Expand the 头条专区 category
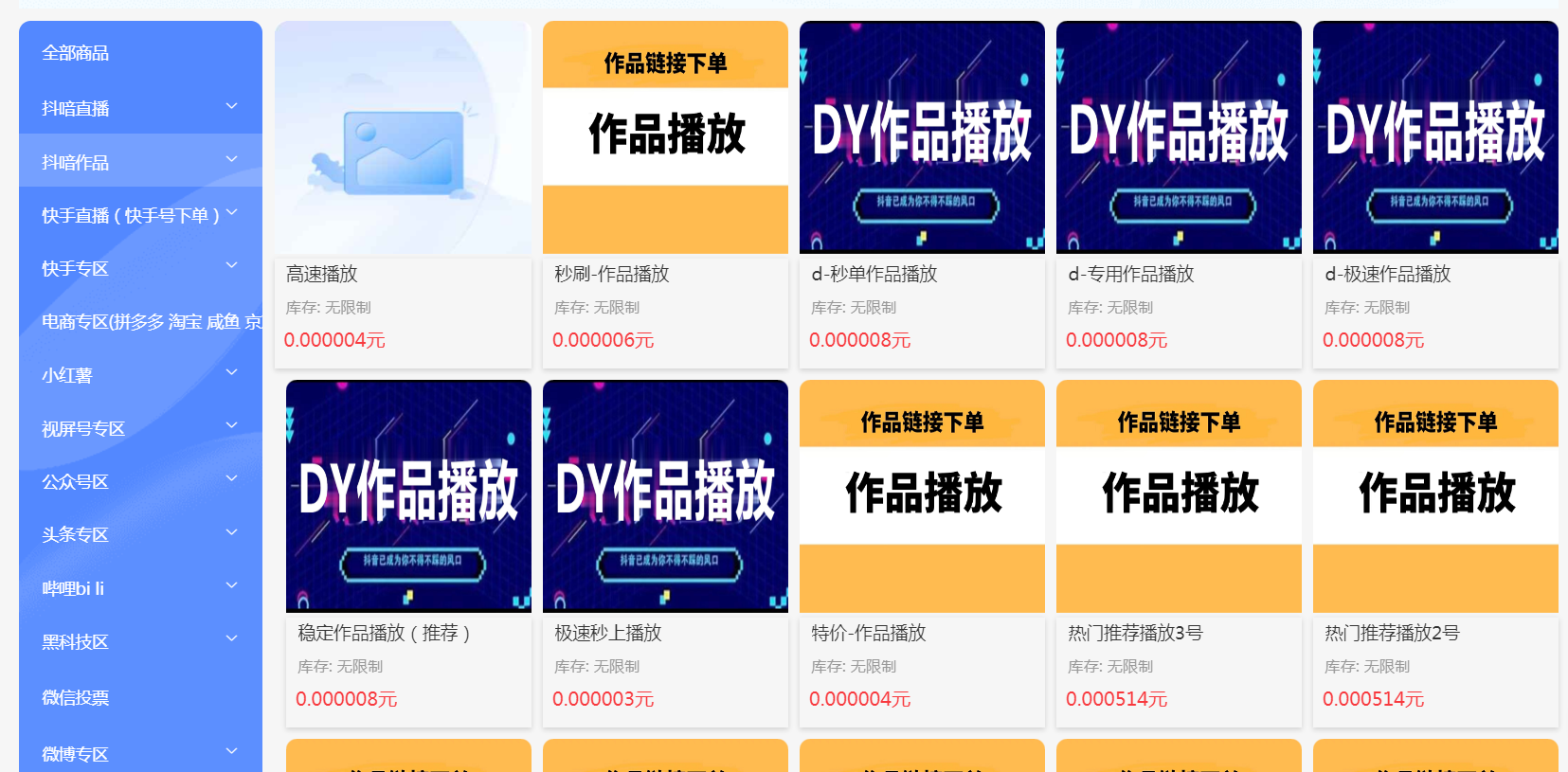Screen dimensions: 1568x772 click(x=139, y=534)
